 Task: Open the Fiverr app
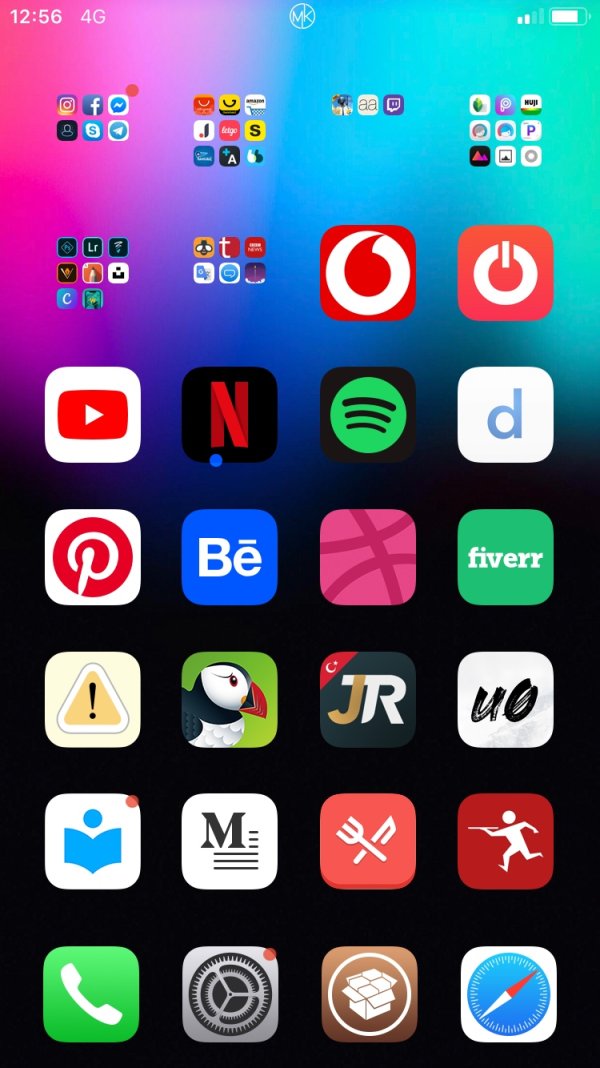tap(505, 557)
